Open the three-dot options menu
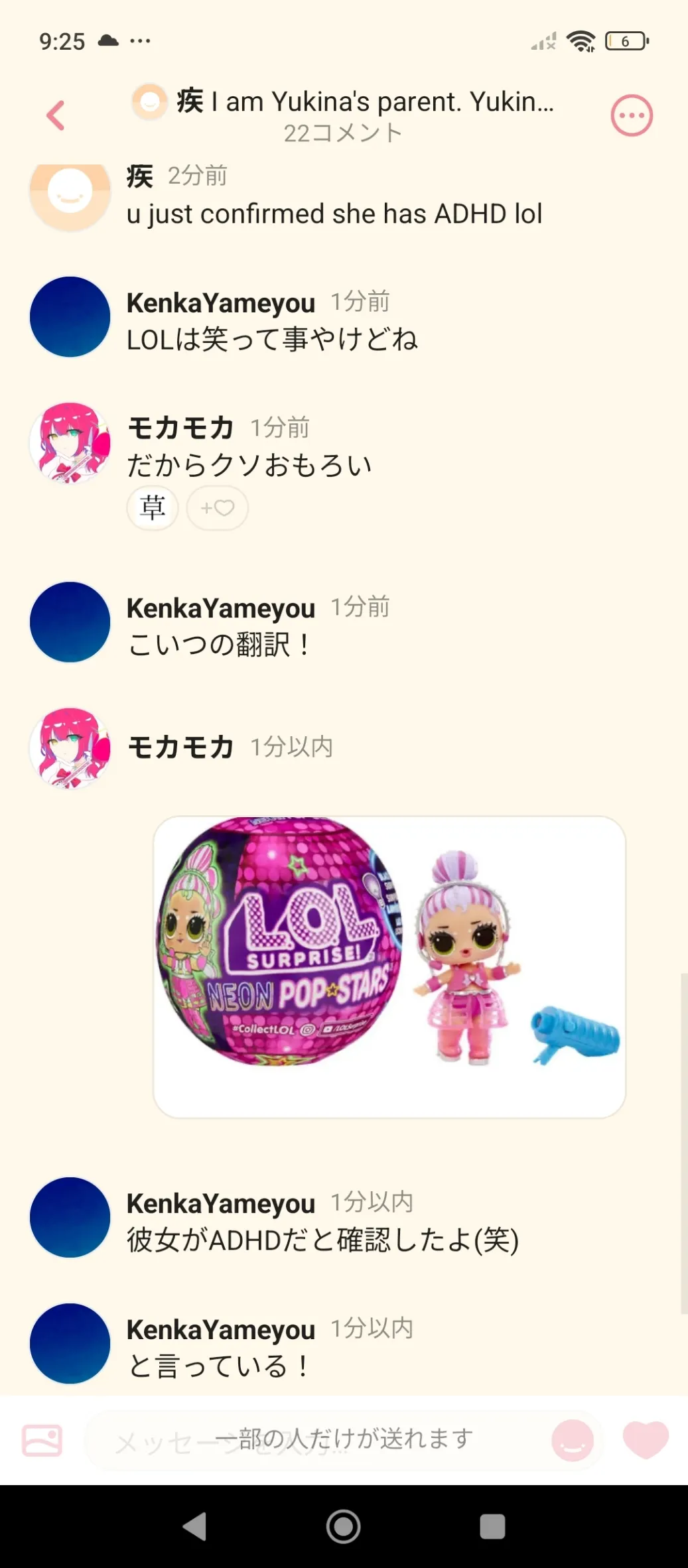This screenshot has width=688, height=1568. (632, 115)
